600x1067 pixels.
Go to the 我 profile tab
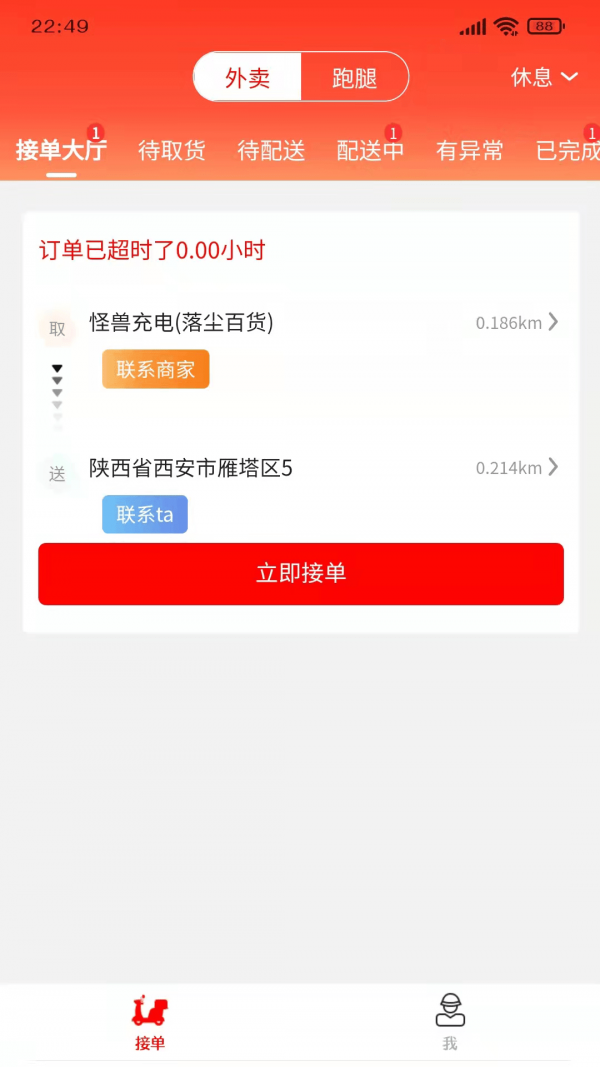pos(450,1022)
